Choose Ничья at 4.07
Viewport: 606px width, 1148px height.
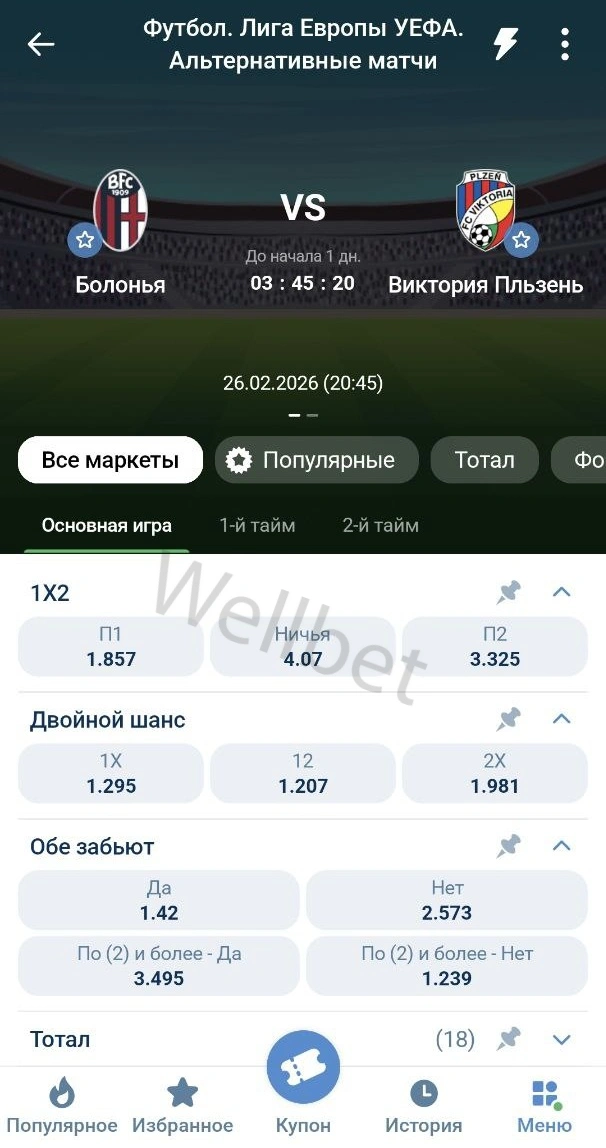tap(302, 647)
